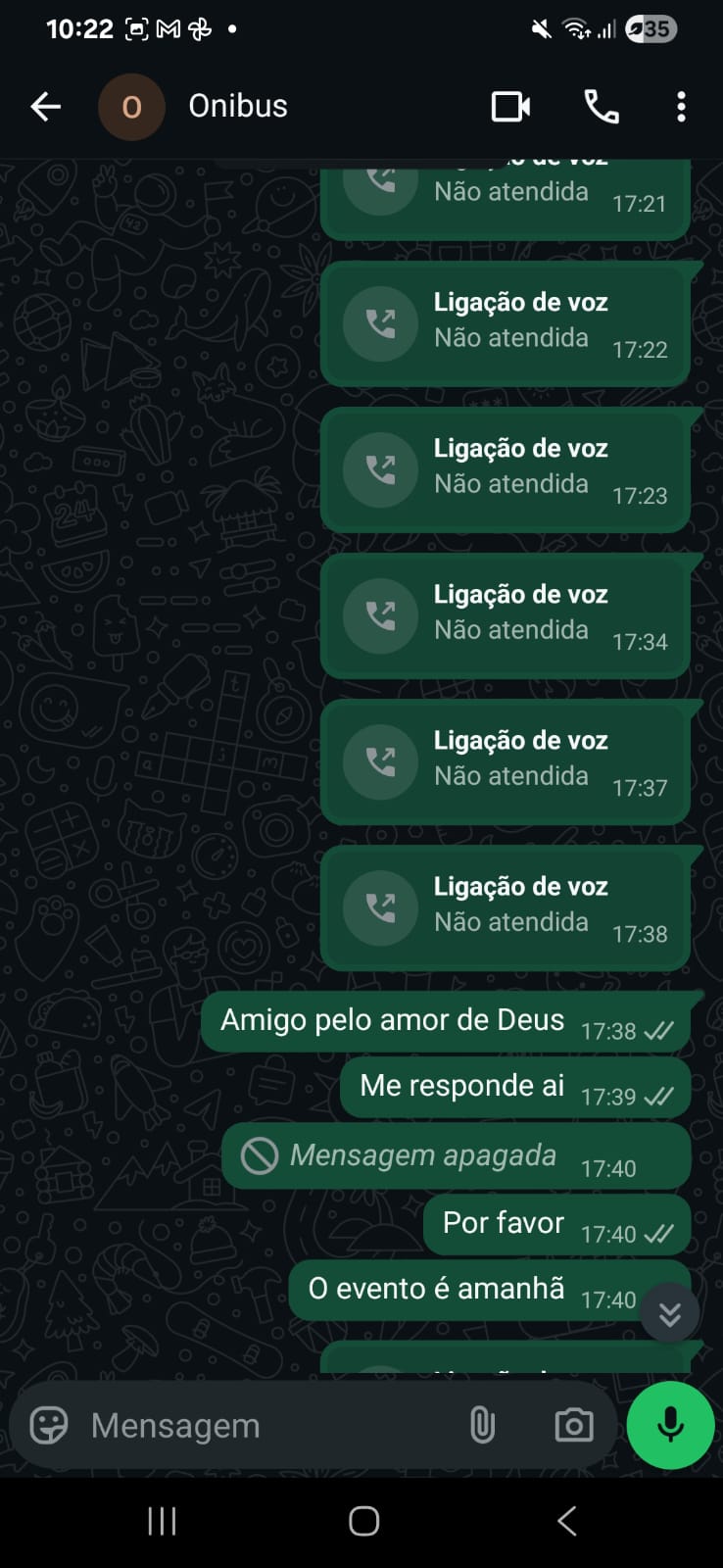Jump to the latest messages
The width and height of the screenshot is (723, 1568).
click(670, 1313)
